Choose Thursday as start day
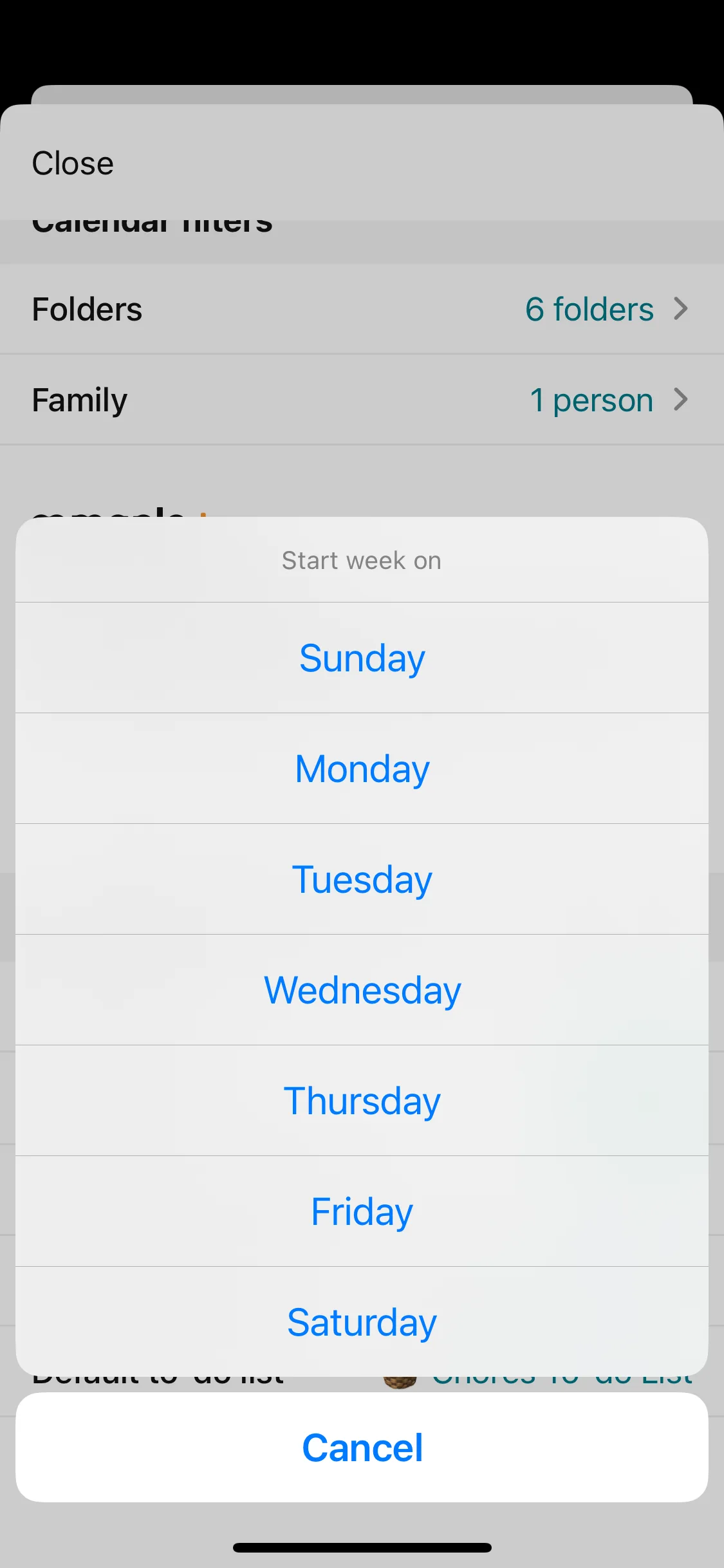Viewport: 724px width, 1568px height. click(362, 1101)
